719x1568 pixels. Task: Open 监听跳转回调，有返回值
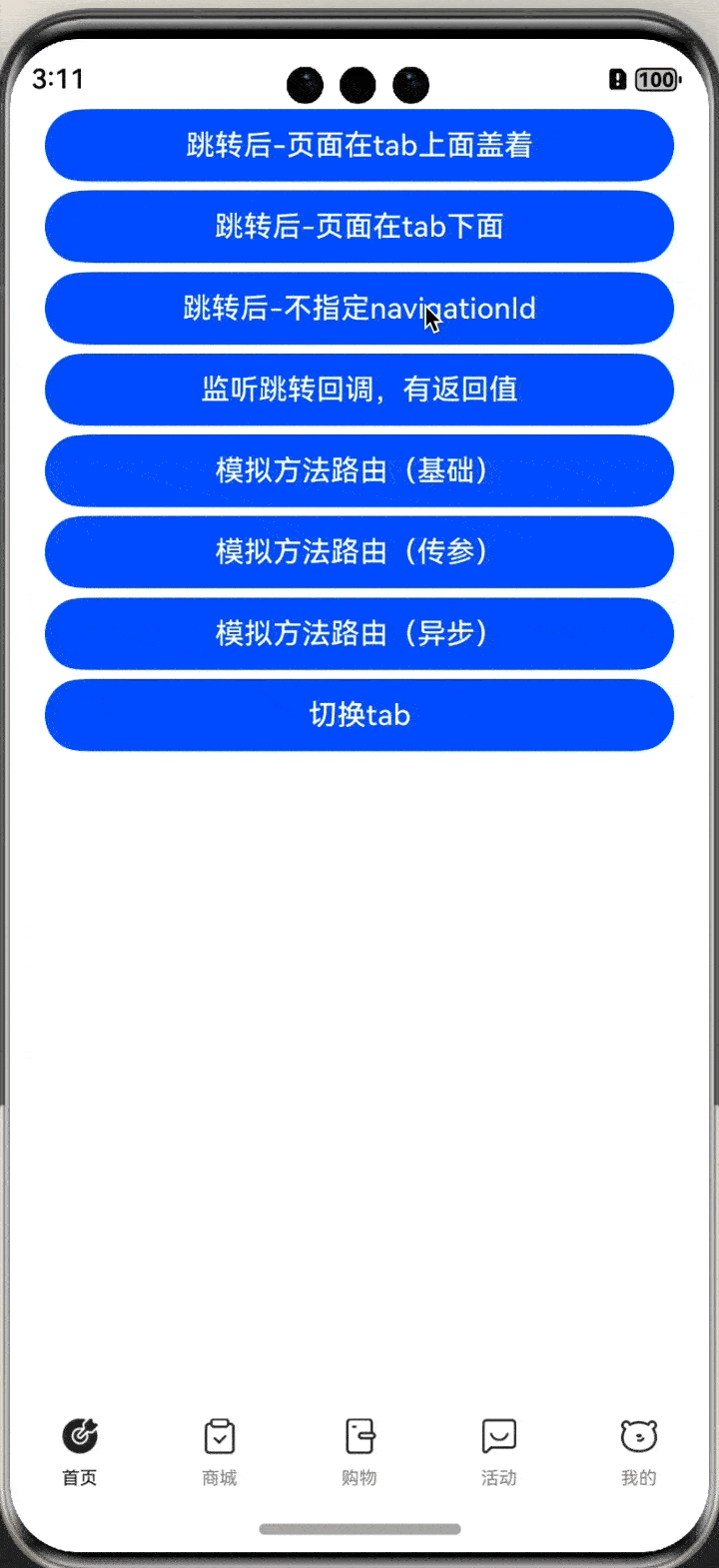(359, 390)
